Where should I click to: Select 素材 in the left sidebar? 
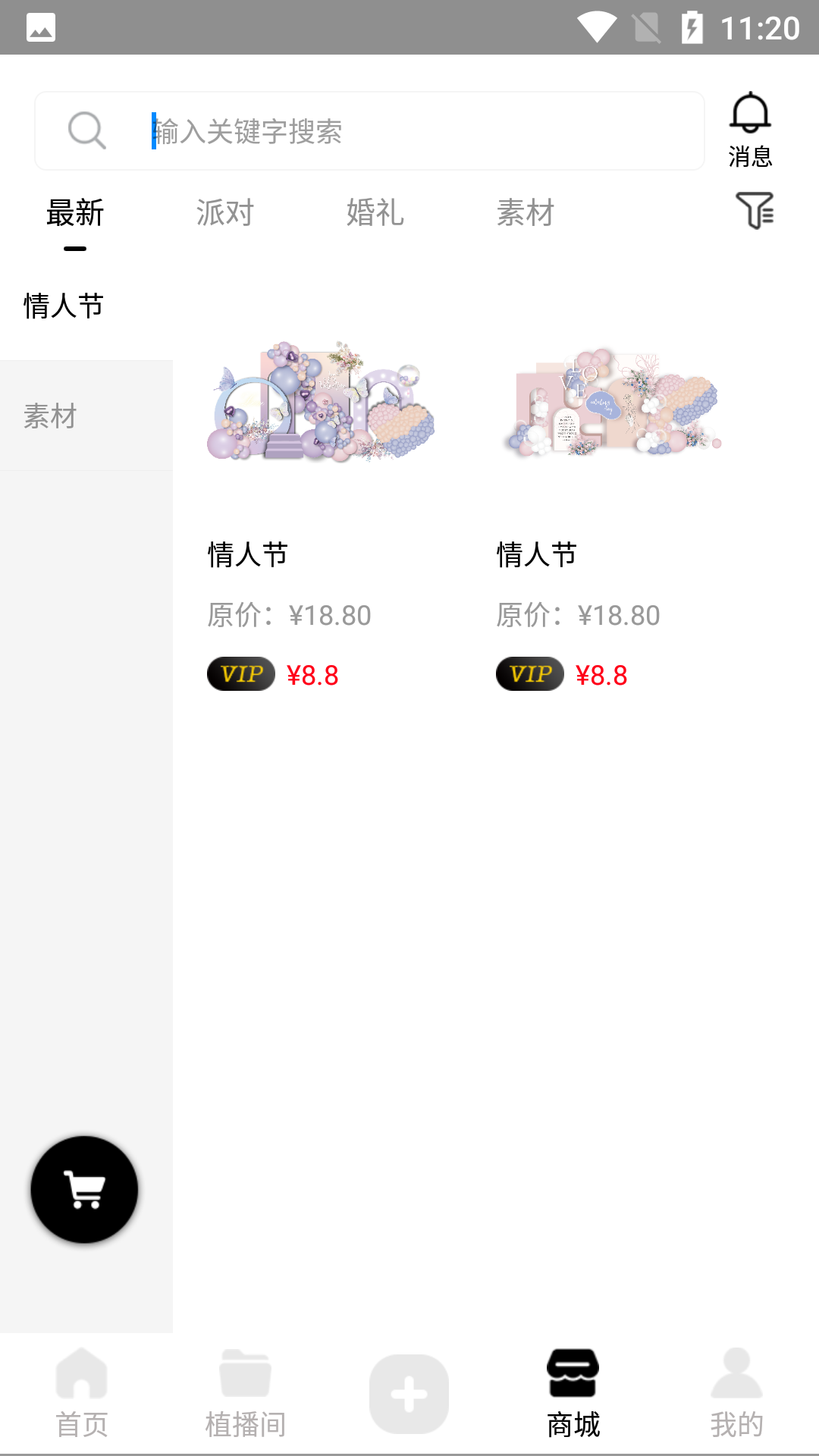pos(49,416)
